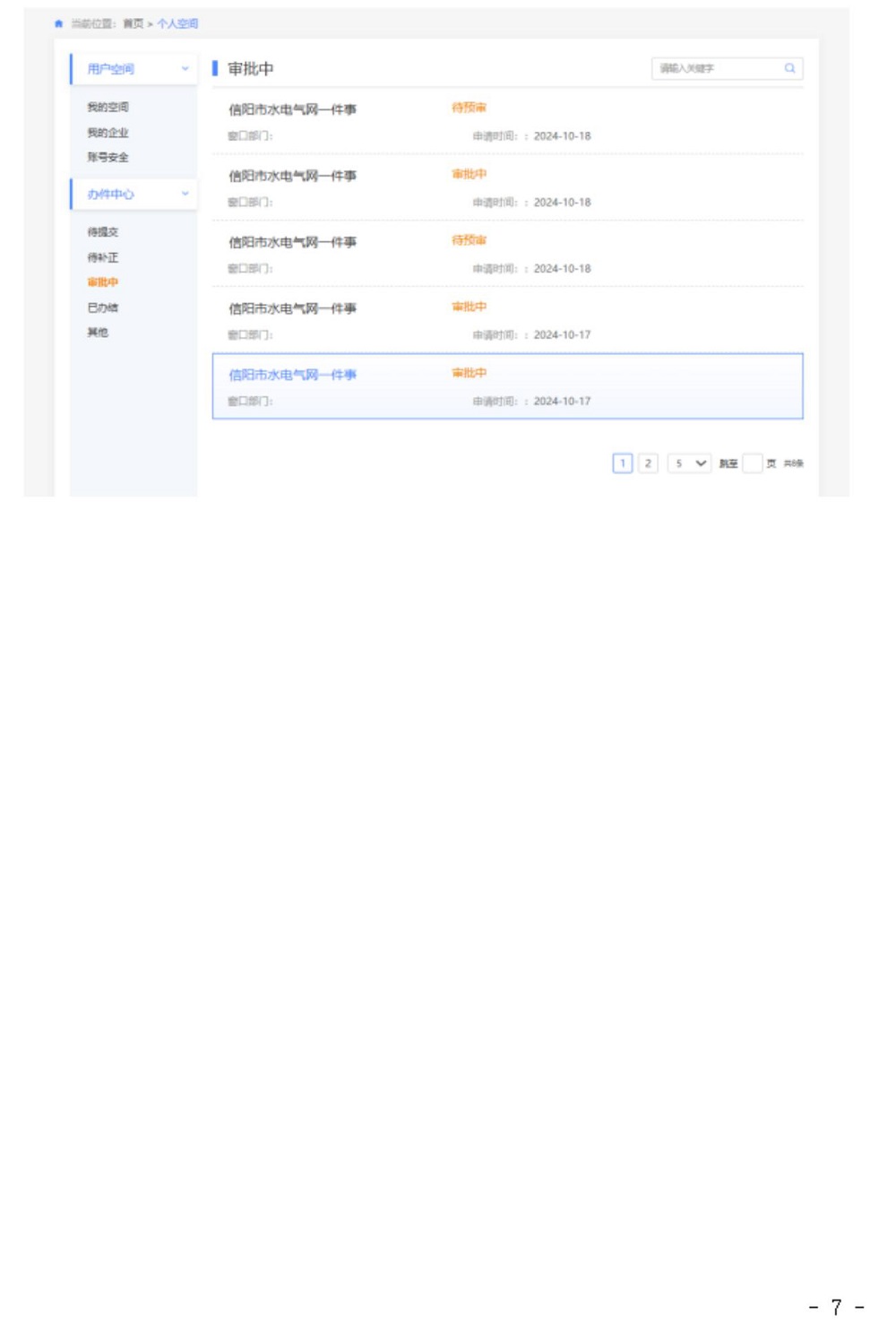Click the page 1 pagination button
Screen dimensions: 896x1341
[x=623, y=463]
